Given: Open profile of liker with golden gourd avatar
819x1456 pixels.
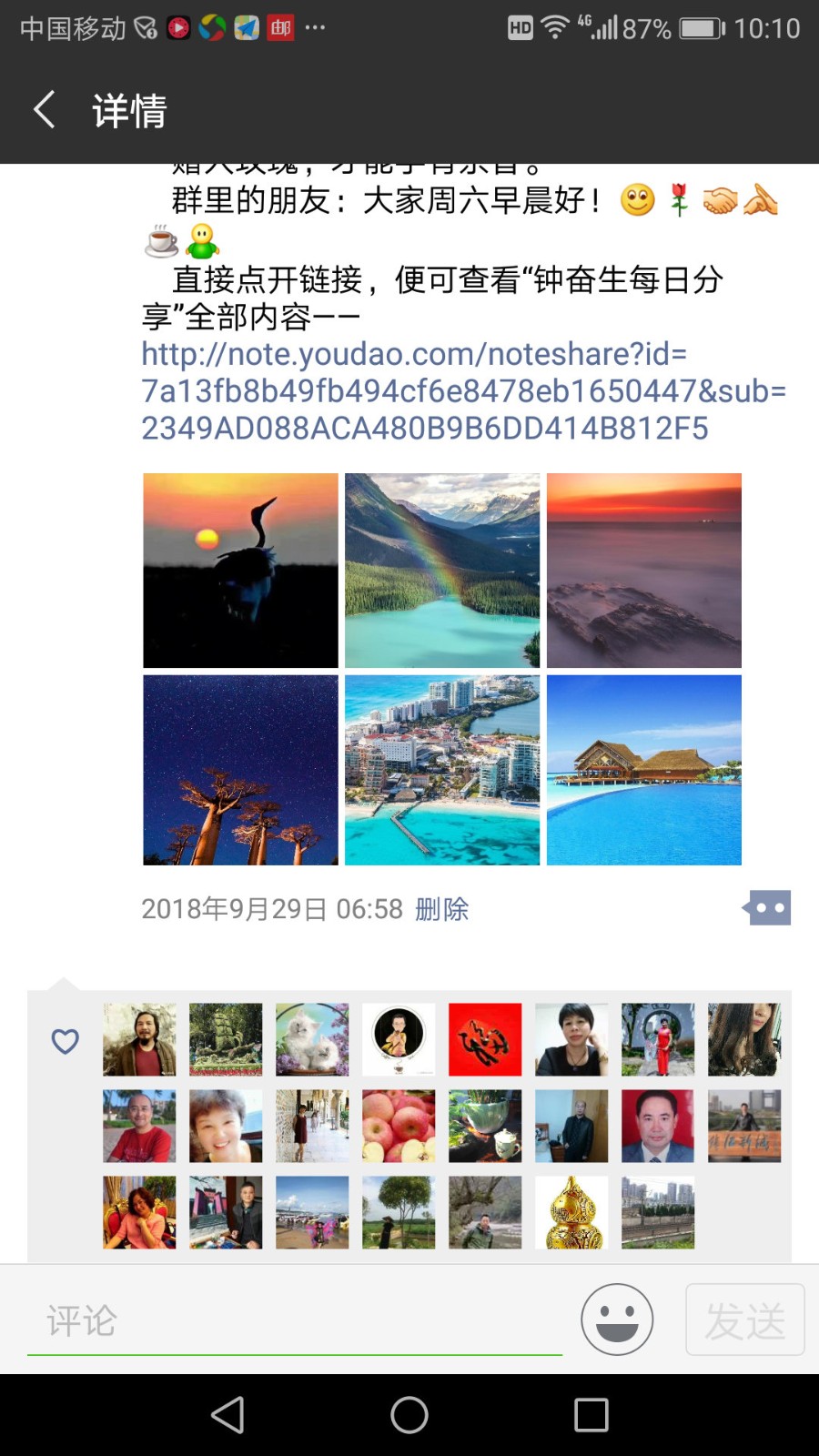Looking at the screenshot, I should 571,1212.
